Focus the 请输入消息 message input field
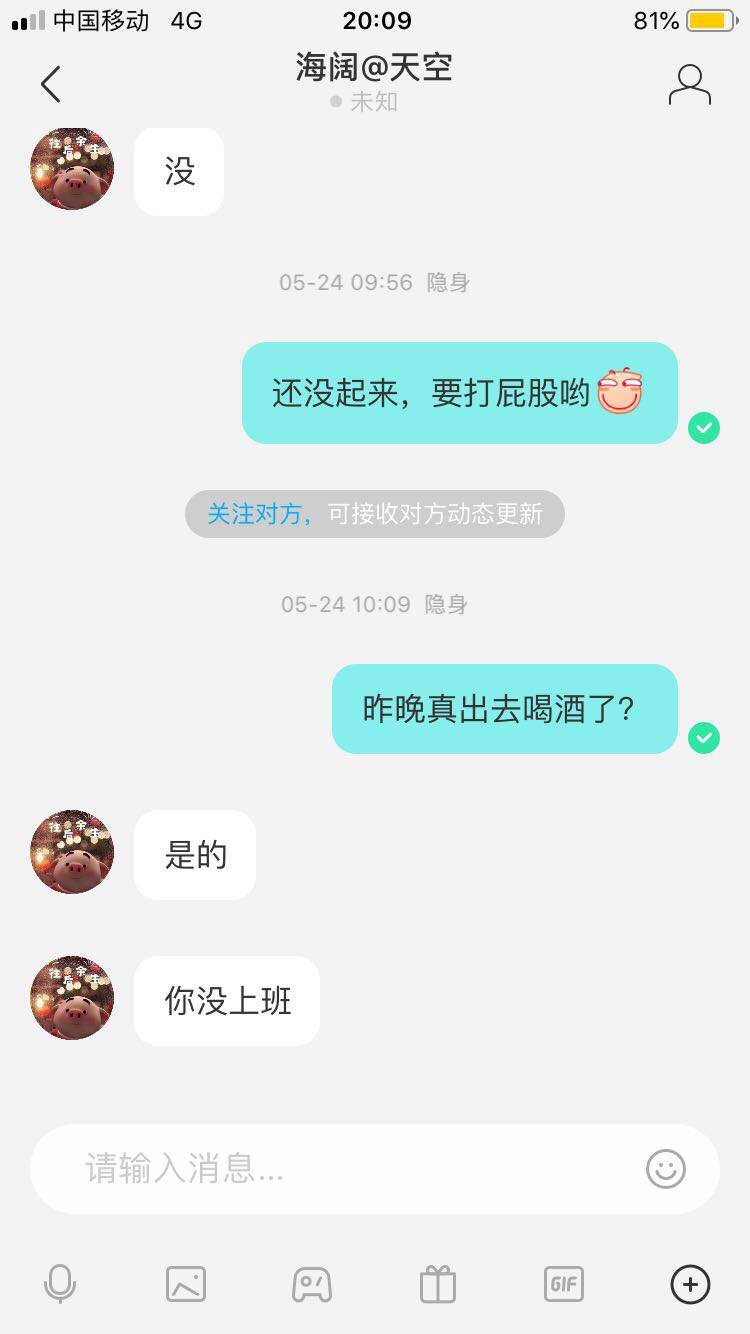 pyautogui.click(x=340, y=1168)
